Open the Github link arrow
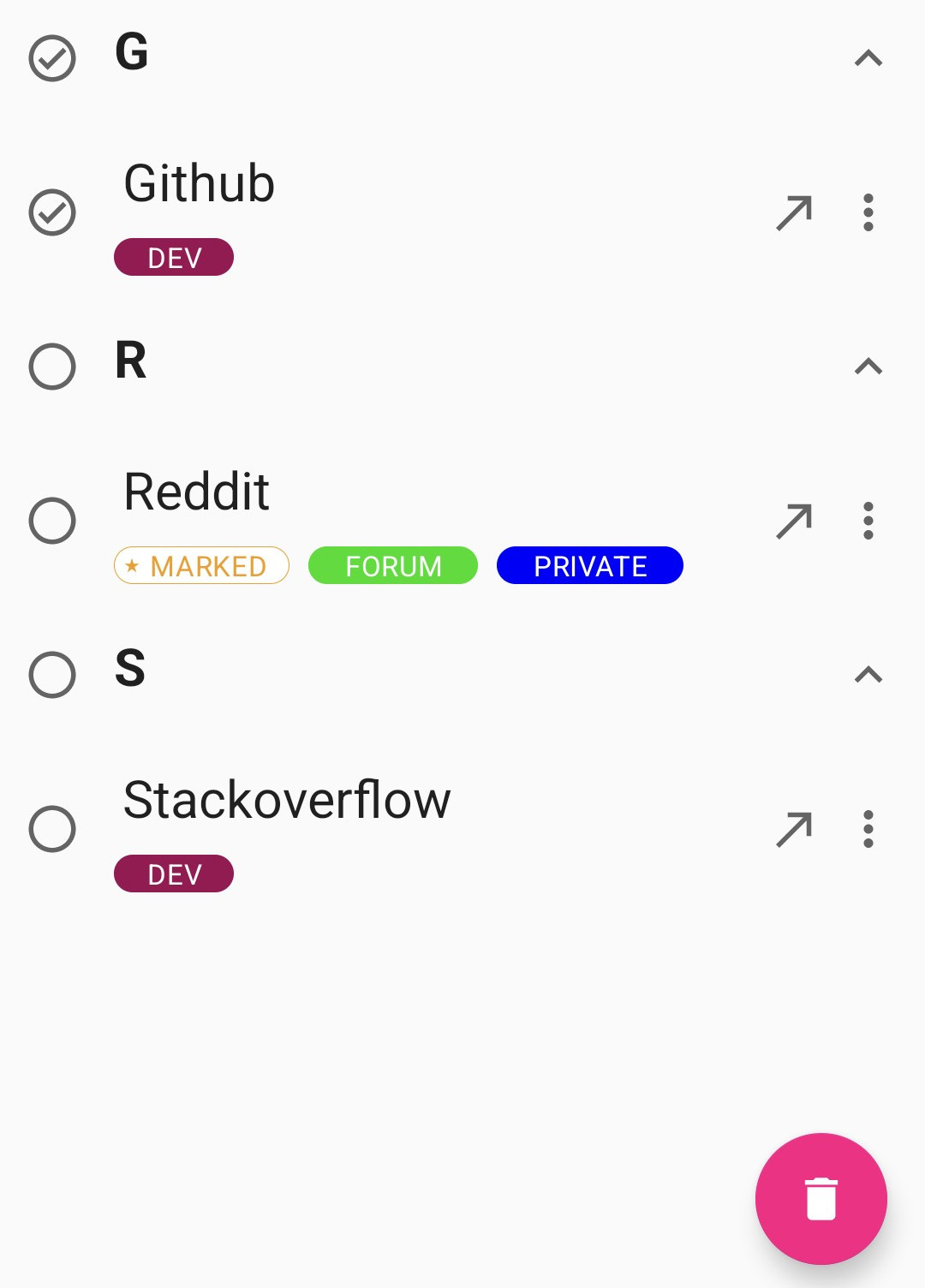Viewport: 925px width, 1288px height. pyautogui.click(x=794, y=212)
